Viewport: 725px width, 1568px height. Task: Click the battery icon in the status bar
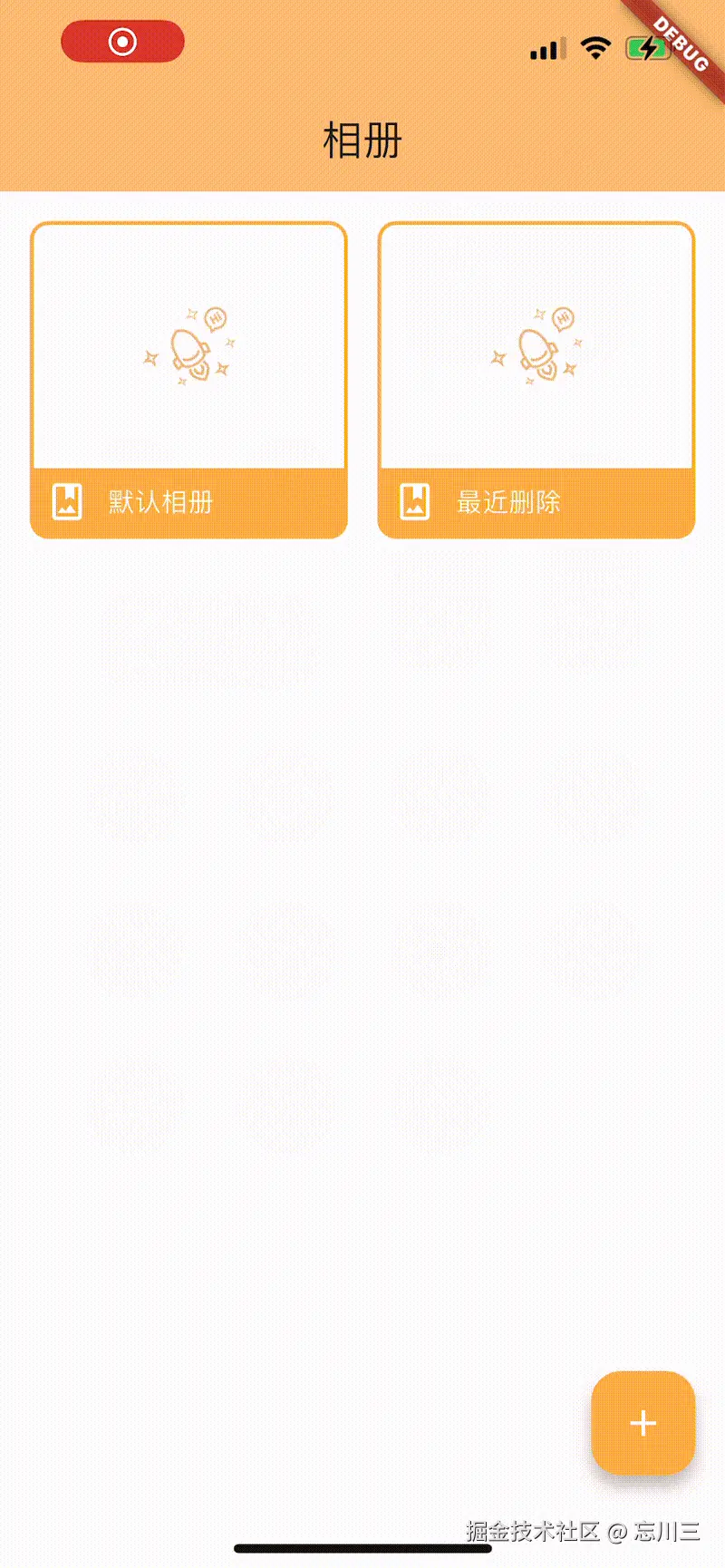point(645,48)
